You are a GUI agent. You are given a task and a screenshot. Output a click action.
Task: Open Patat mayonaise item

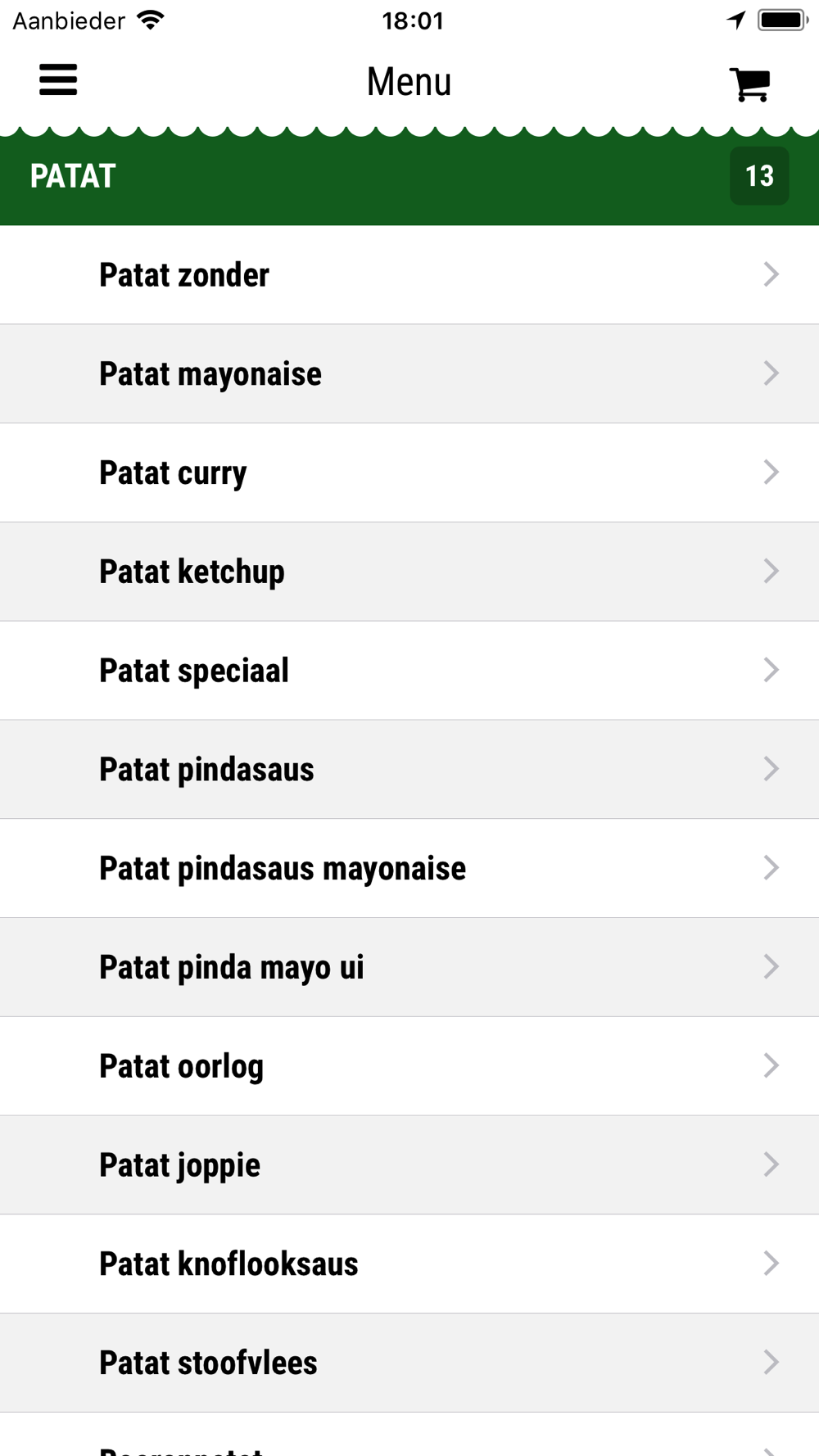(x=409, y=374)
